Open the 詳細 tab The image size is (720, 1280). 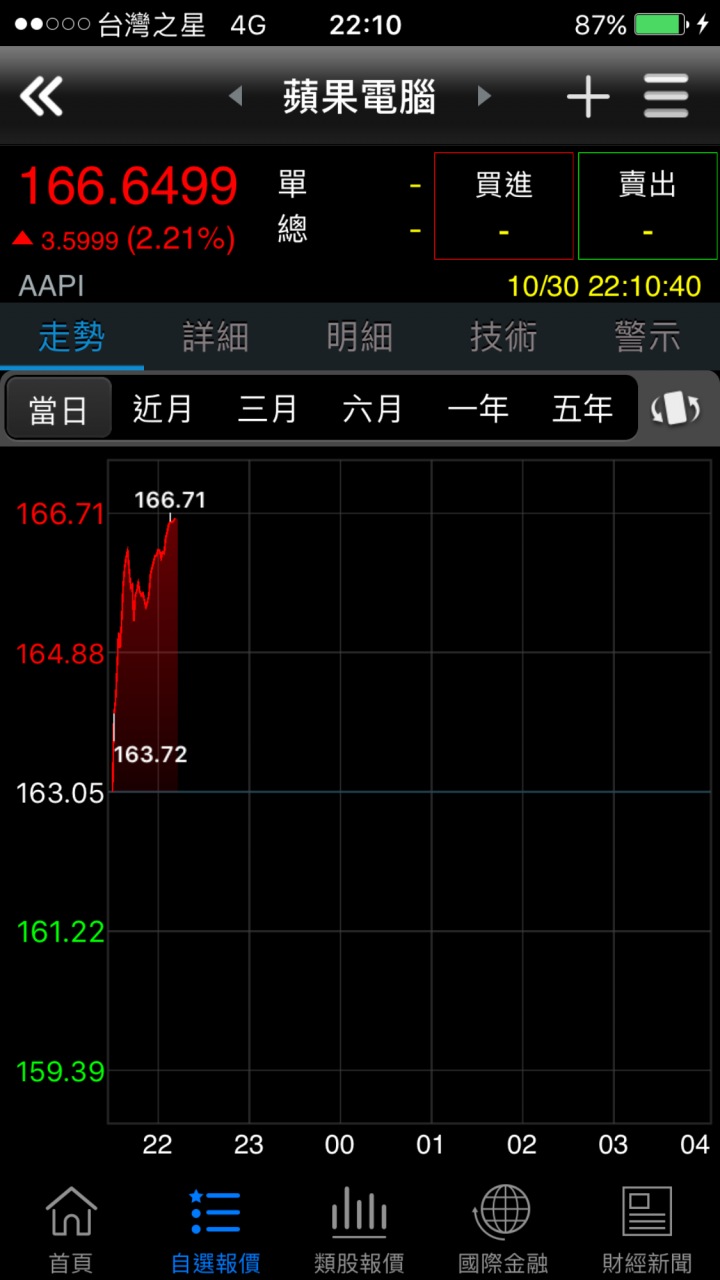pyautogui.click(x=216, y=337)
